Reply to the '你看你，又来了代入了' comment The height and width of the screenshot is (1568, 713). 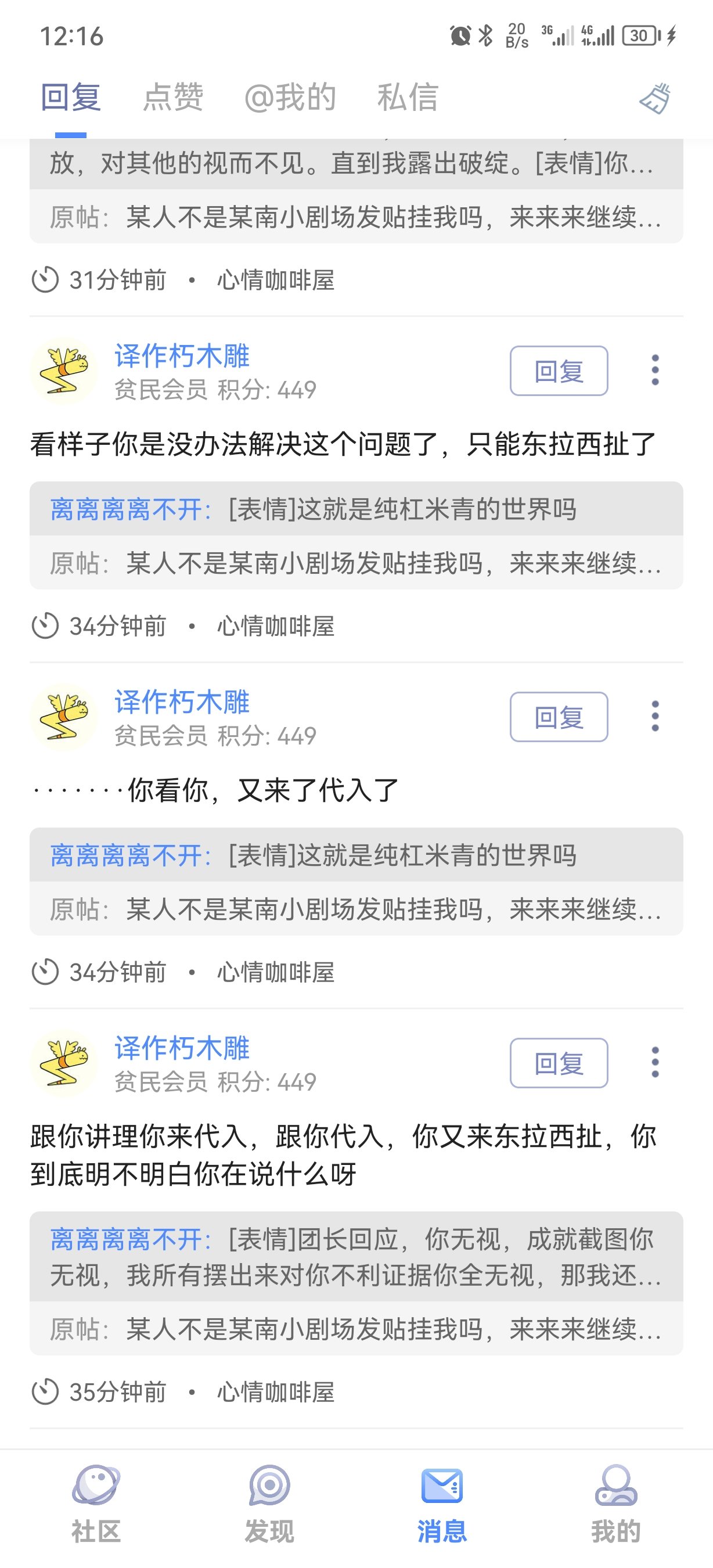[559, 717]
